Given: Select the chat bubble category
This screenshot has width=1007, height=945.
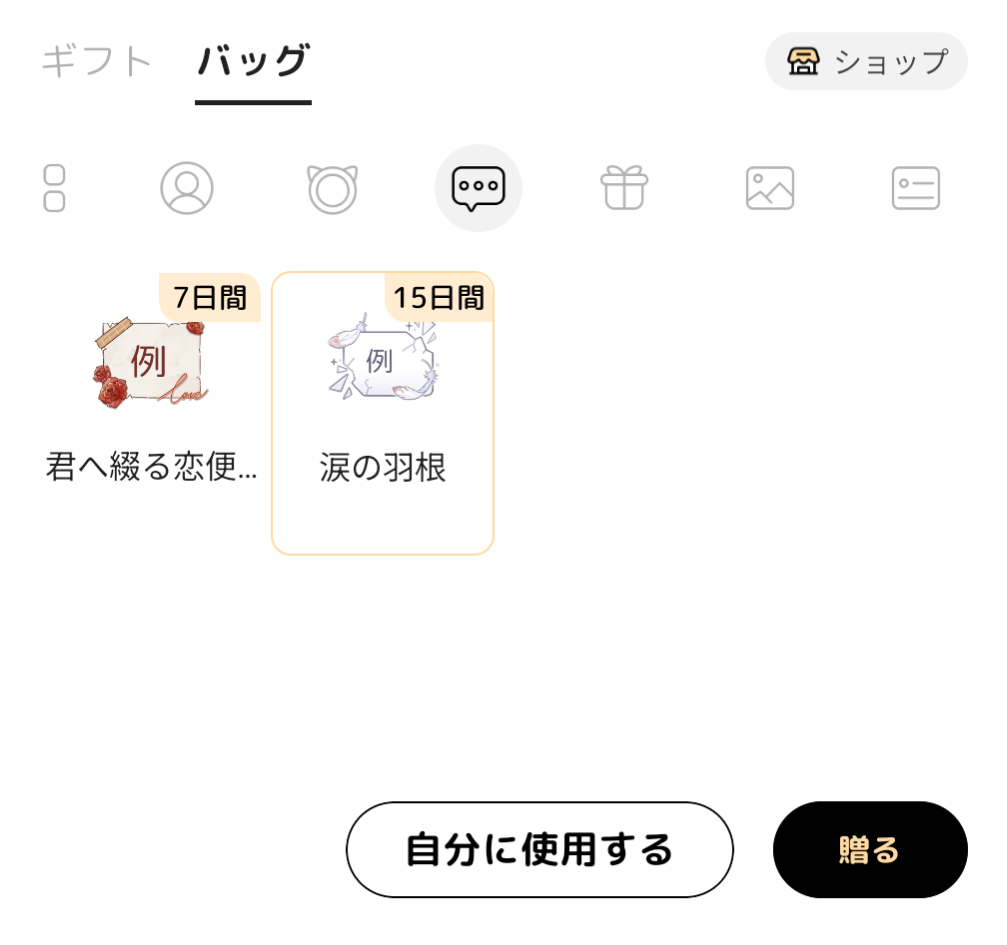Looking at the screenshot, I should click(x=478, y=188).
